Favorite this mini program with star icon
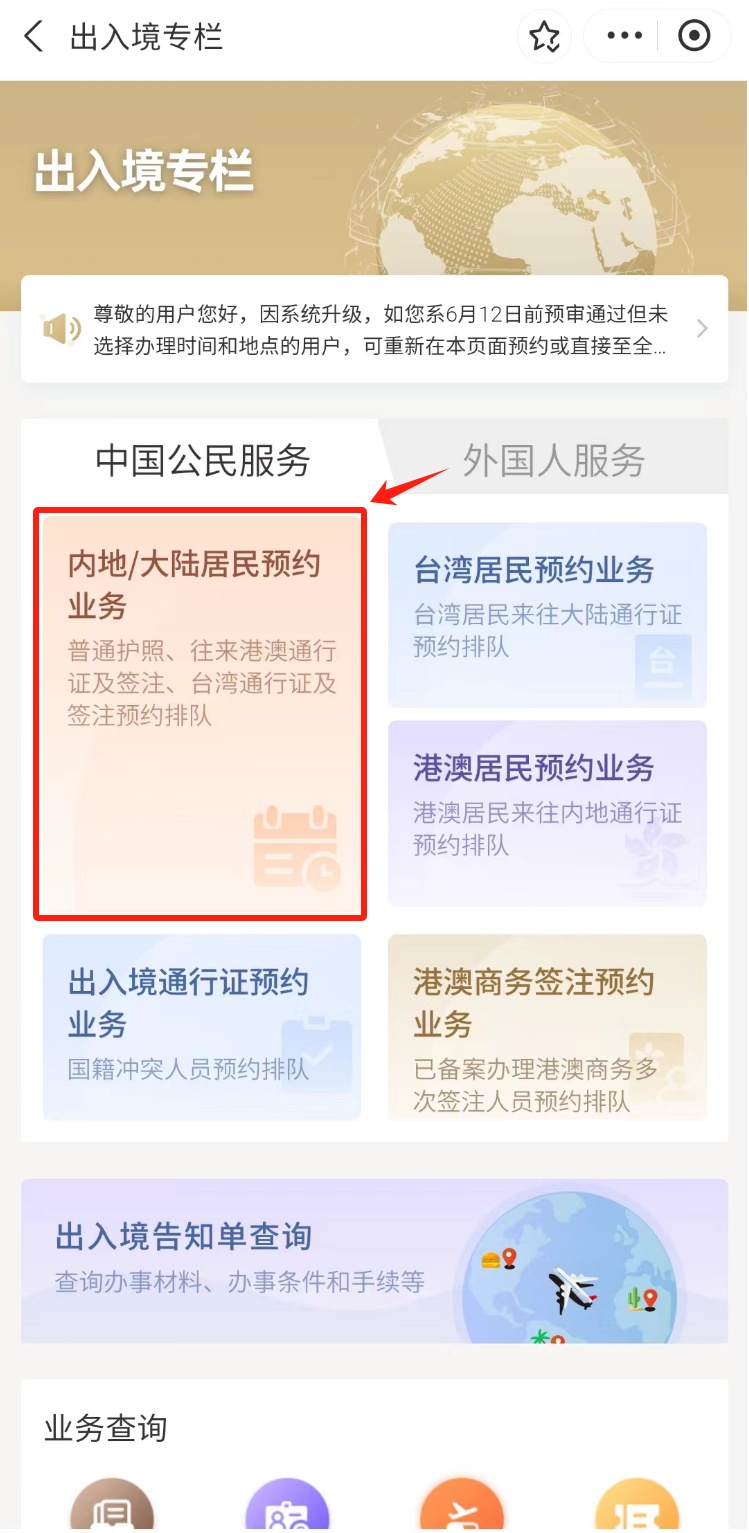The image size is (749, 1533). pyautogui.click(x=544, y=37)
